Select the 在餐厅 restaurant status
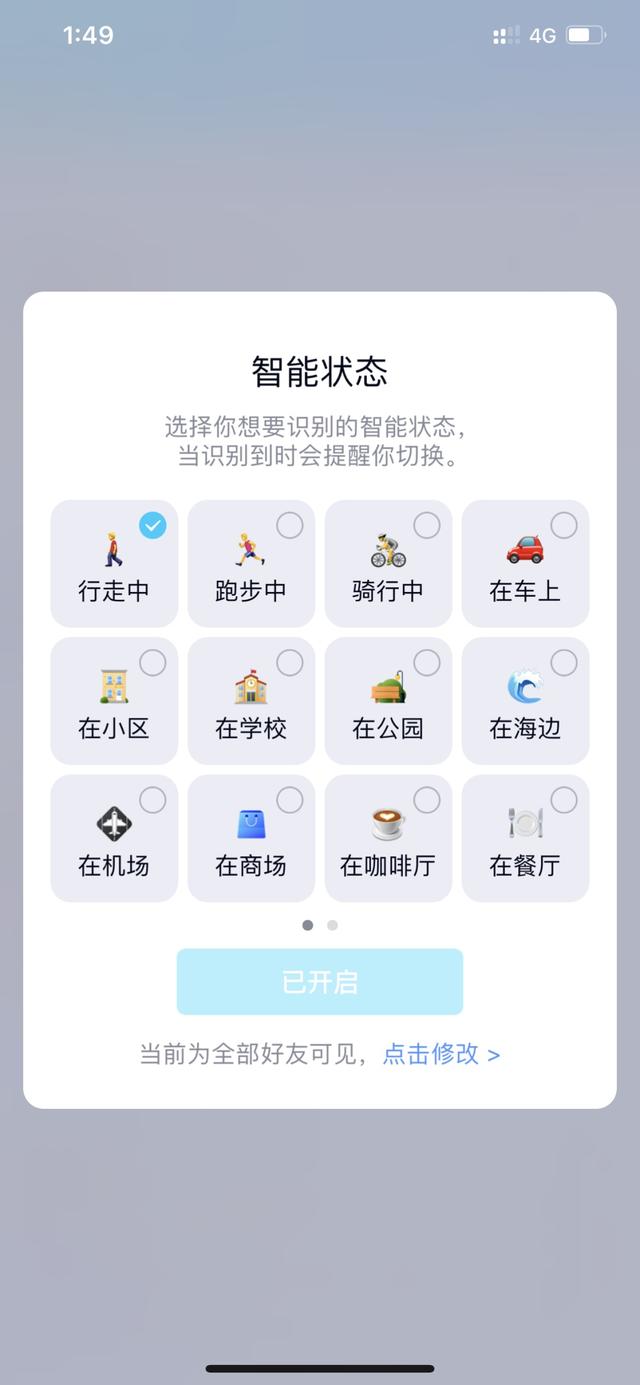 click(x=525, y=838)
